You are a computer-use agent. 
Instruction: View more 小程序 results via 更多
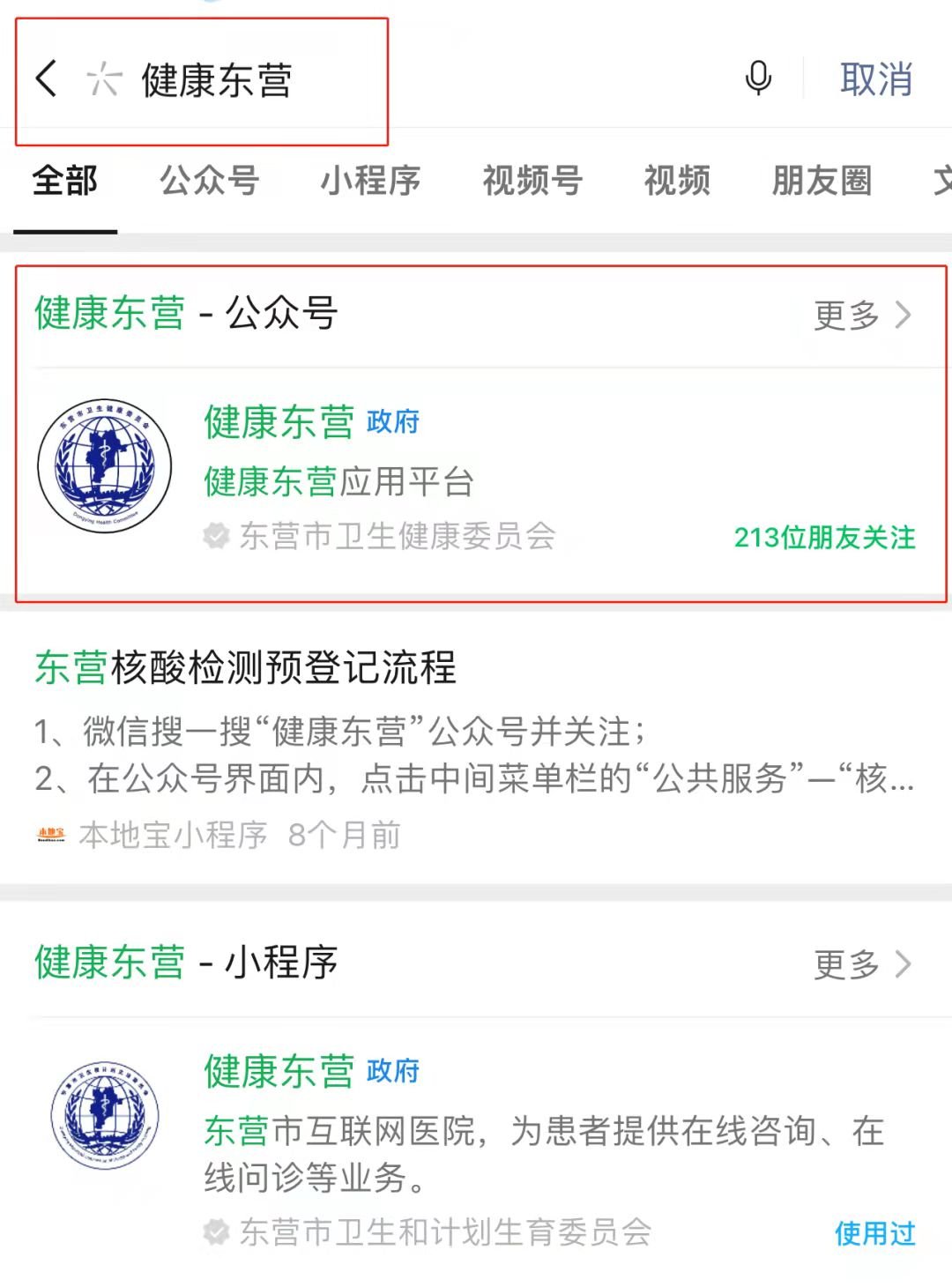tap(861, 964)
